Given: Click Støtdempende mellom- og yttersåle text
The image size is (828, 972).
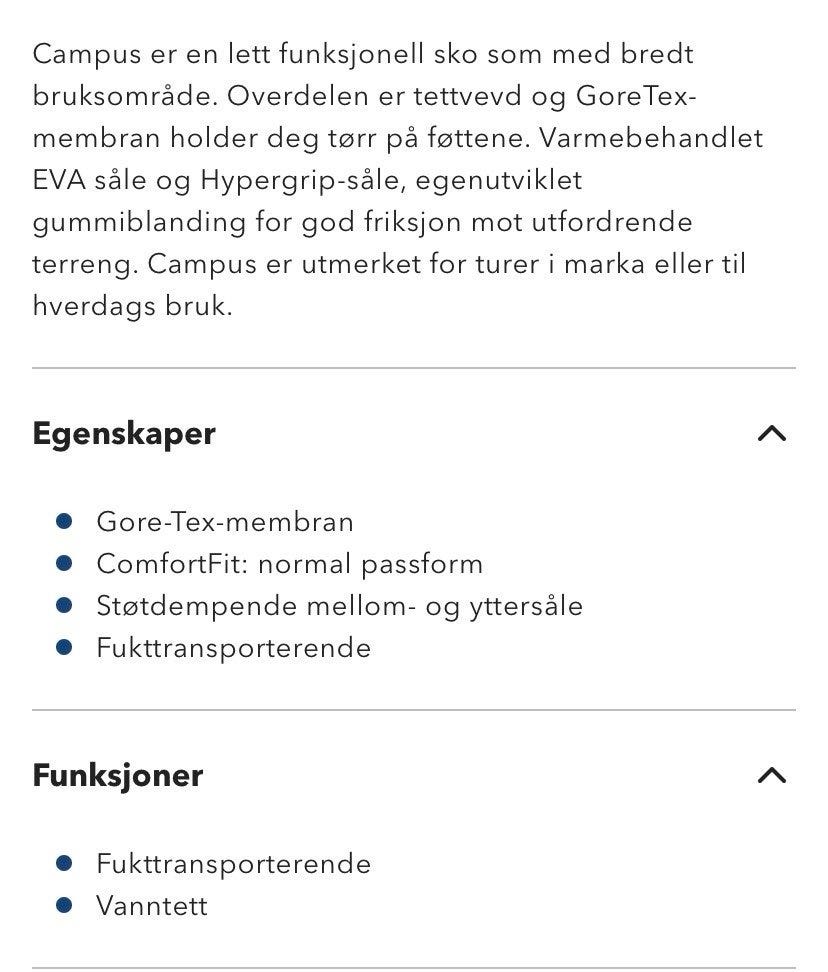Looking at the screenshot, I should click(340, 605).
